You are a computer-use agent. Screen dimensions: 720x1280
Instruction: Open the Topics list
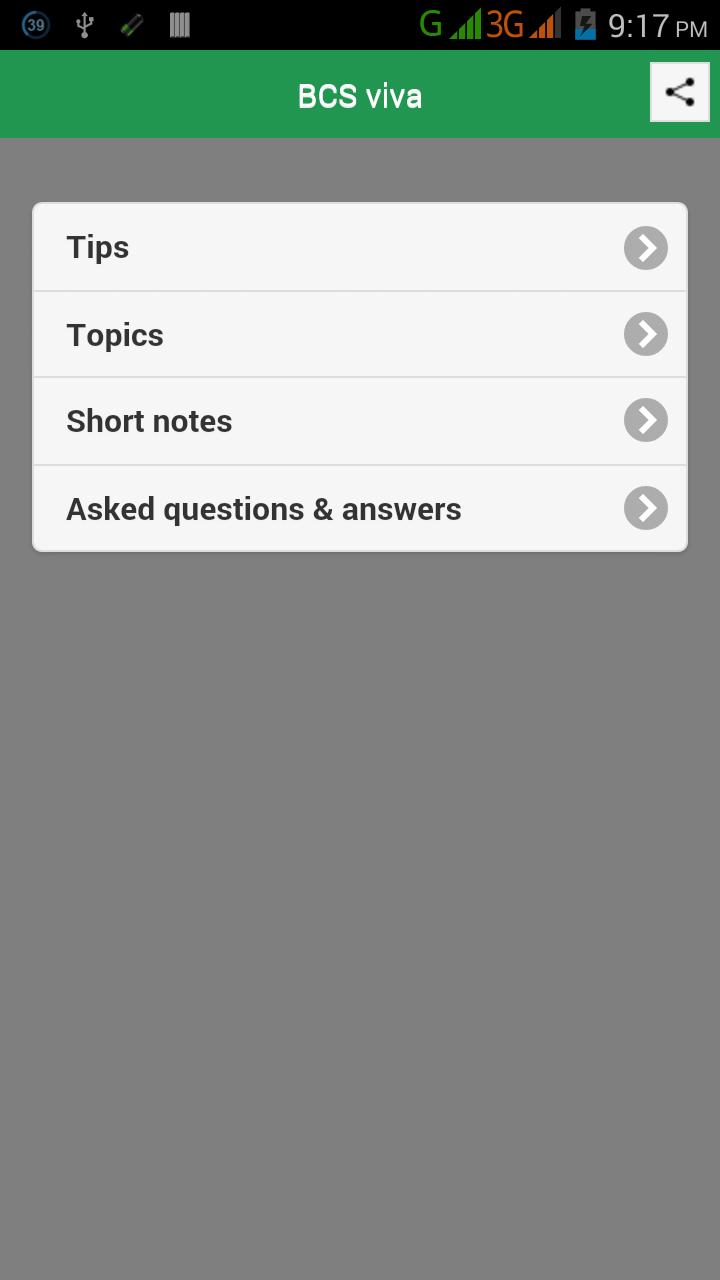pyautogui.click(x=360, y=335)
